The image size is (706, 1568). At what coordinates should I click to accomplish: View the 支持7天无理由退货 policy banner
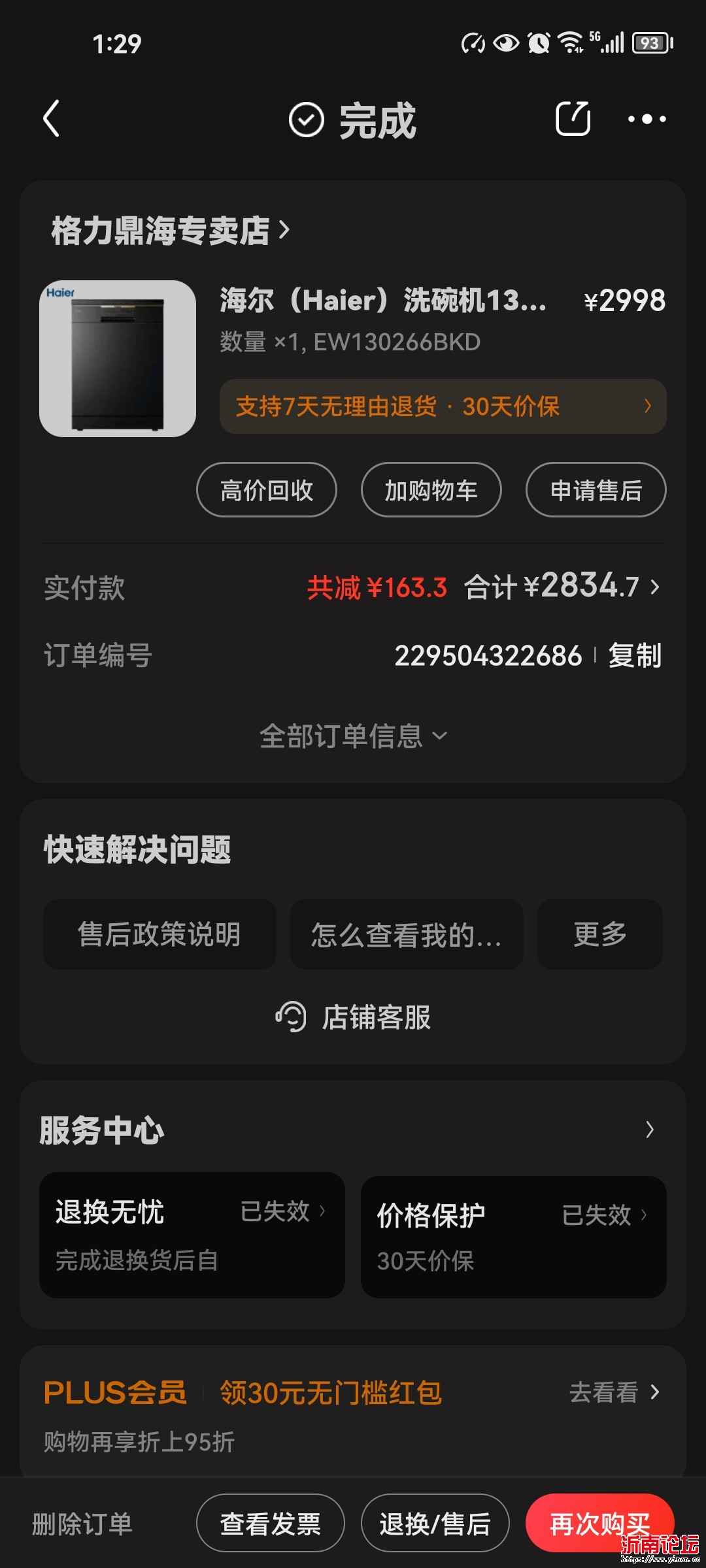click(x=443, y=406)
